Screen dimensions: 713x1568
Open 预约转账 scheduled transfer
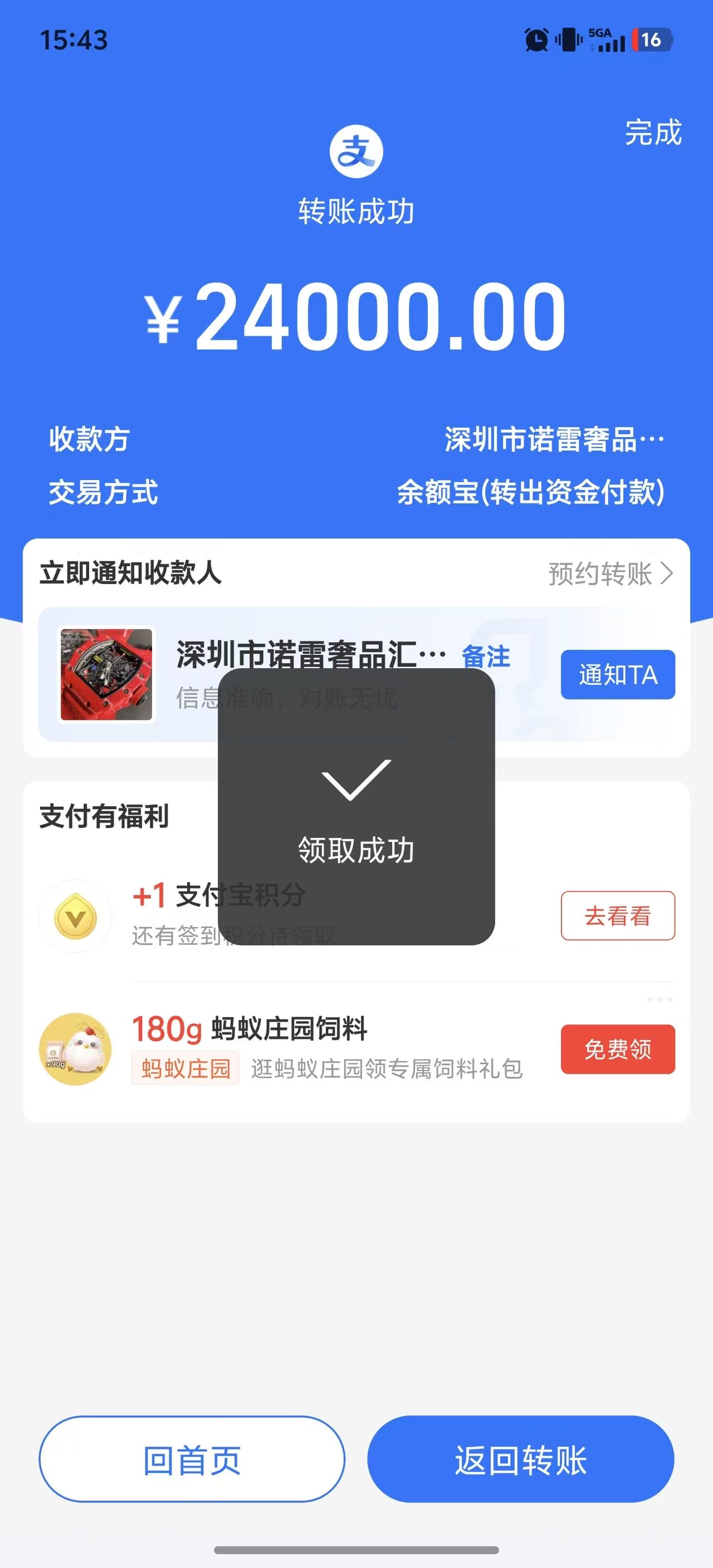(x=609, y=574)
